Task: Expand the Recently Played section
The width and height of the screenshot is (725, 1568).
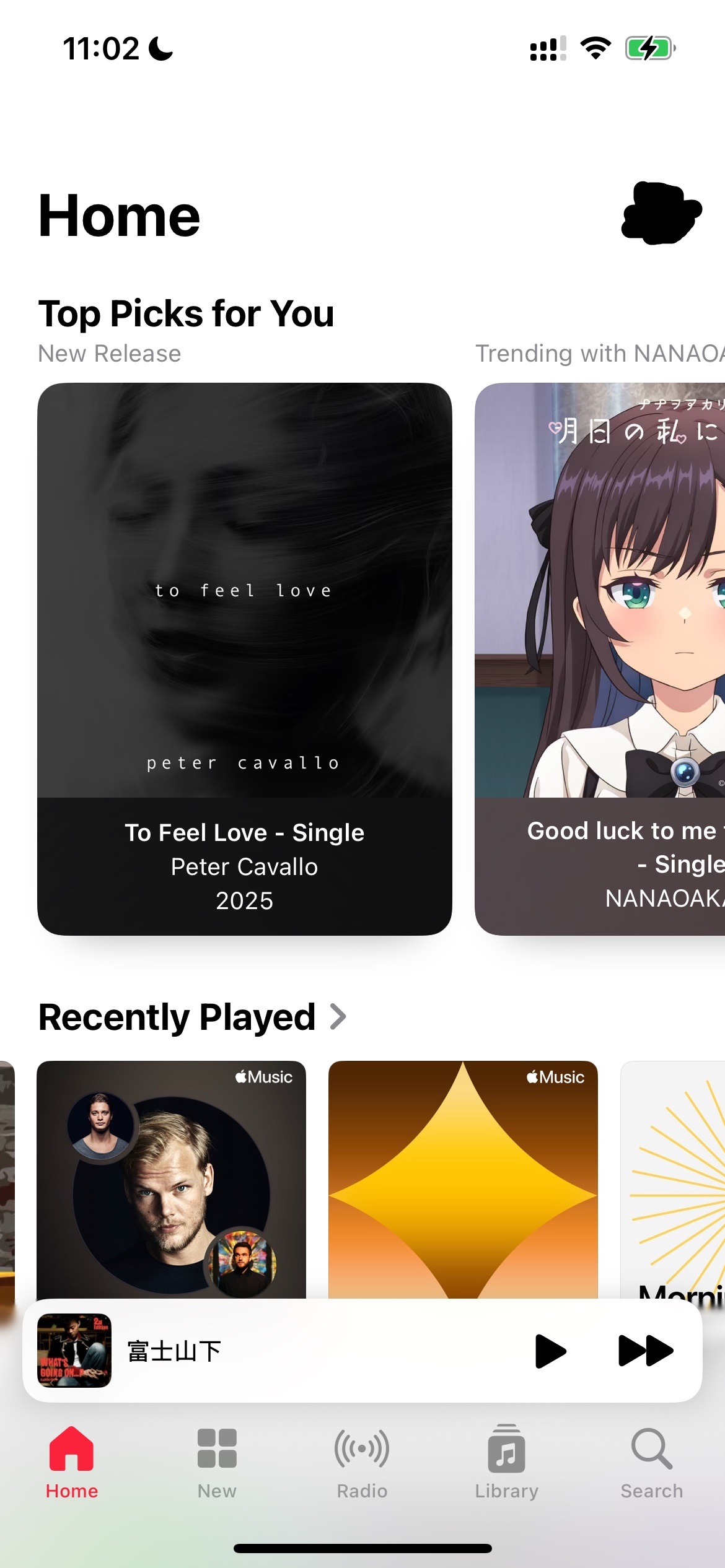Action: [x=192, y=1017]
